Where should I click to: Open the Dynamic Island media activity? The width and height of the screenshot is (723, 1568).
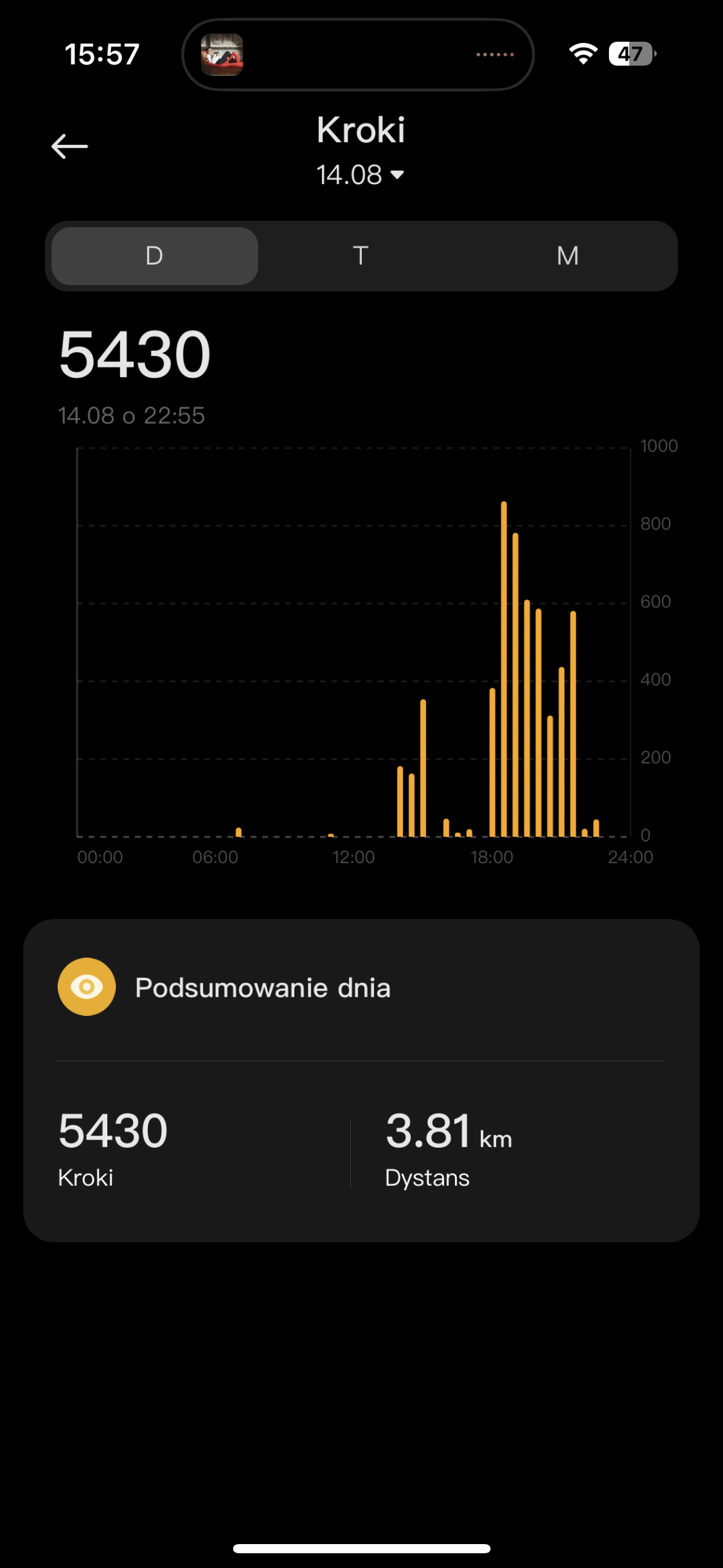coord(358,55)
